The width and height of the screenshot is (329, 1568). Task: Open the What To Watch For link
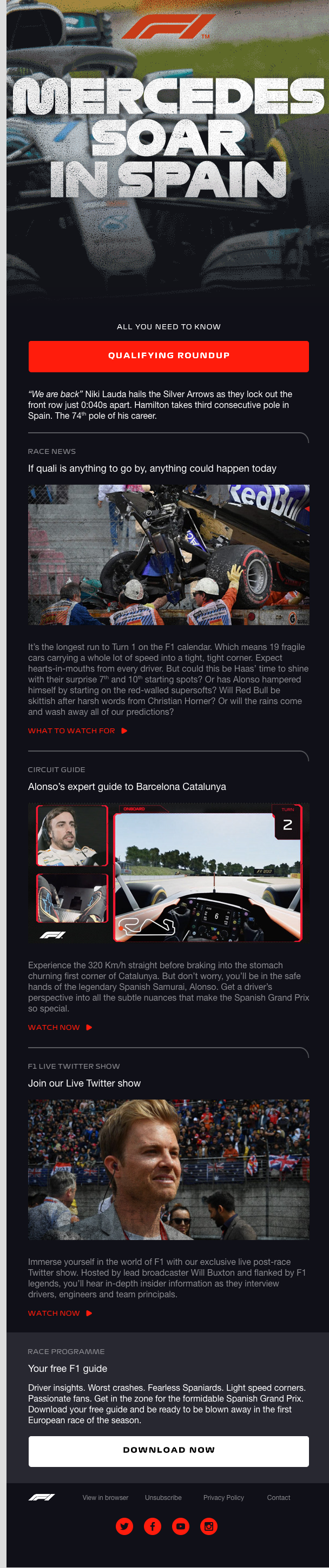pyautogui.click(x=77, y=731)
